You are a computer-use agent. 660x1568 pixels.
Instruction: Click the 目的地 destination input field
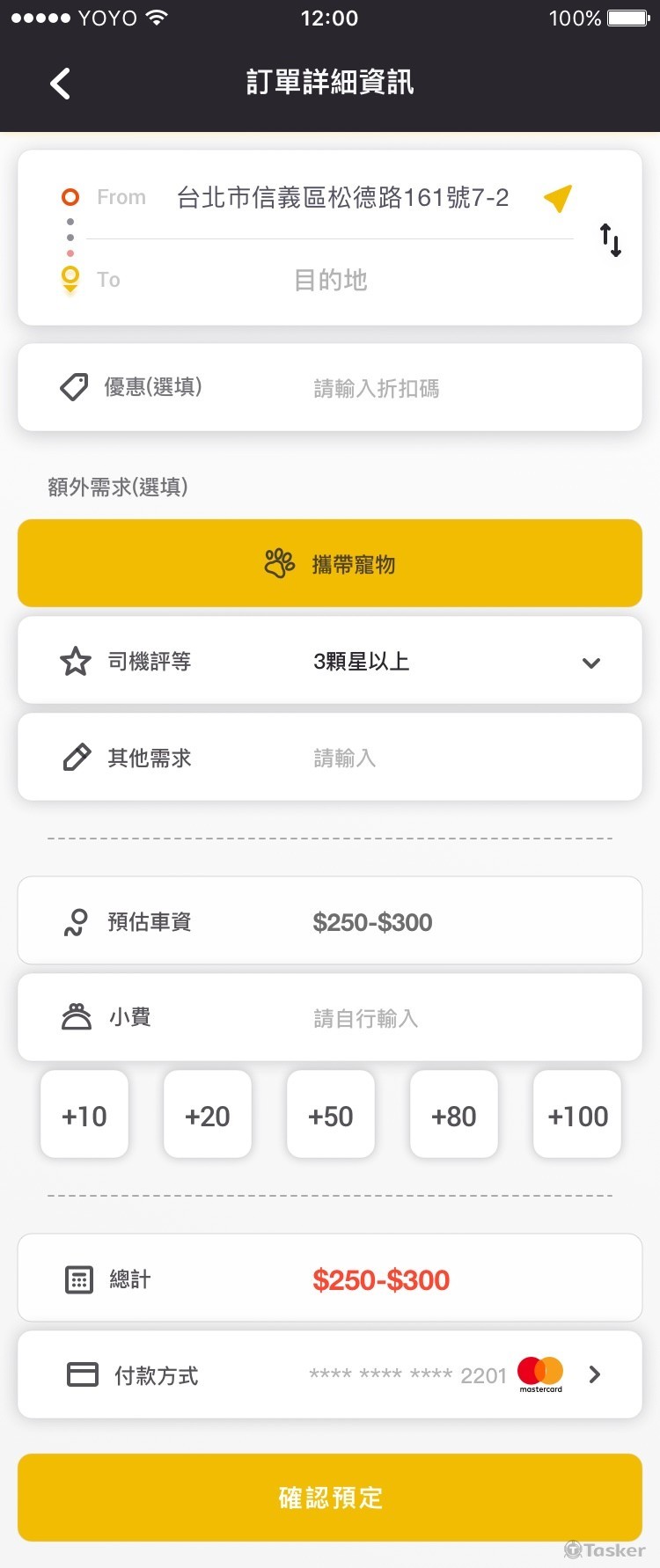tap(330, 280)
